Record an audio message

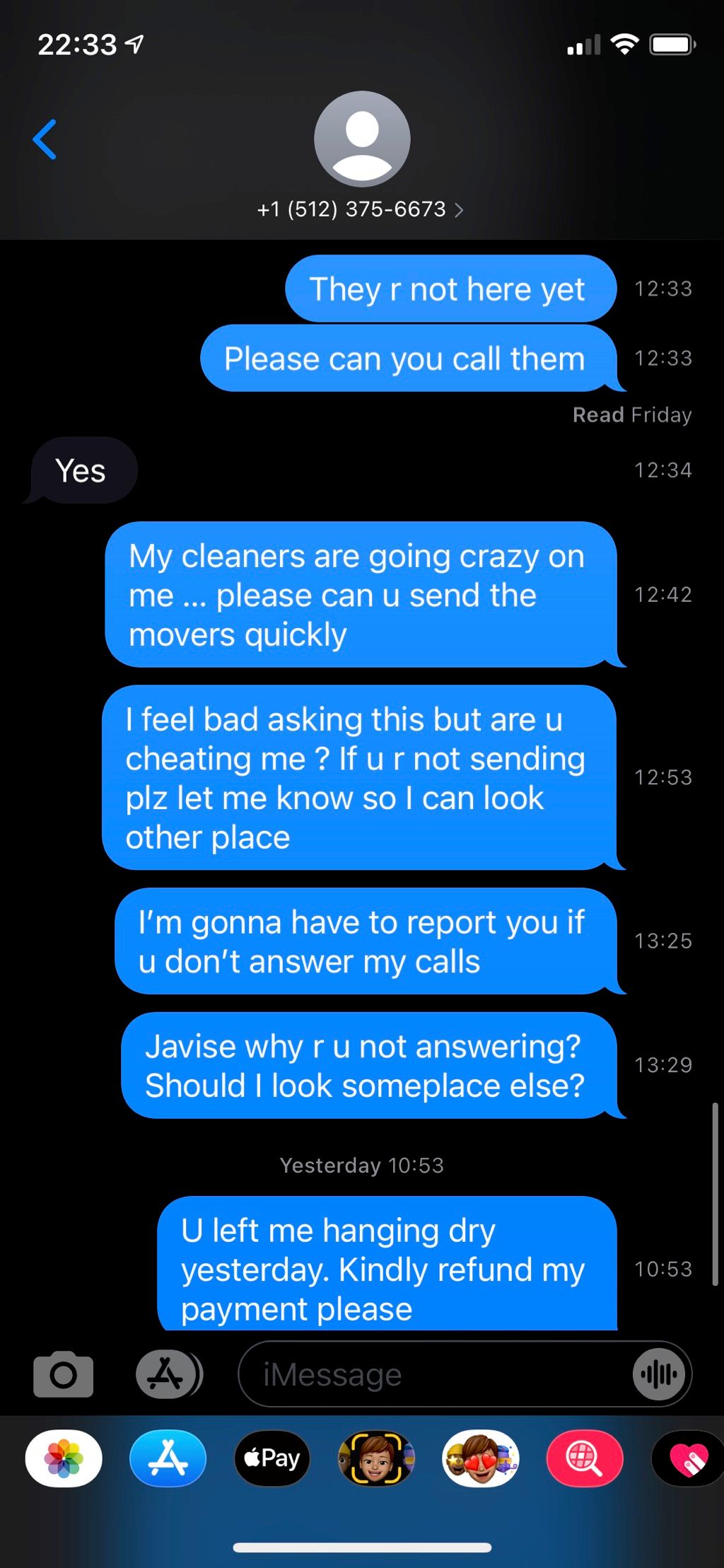[x=659, y=1374]
